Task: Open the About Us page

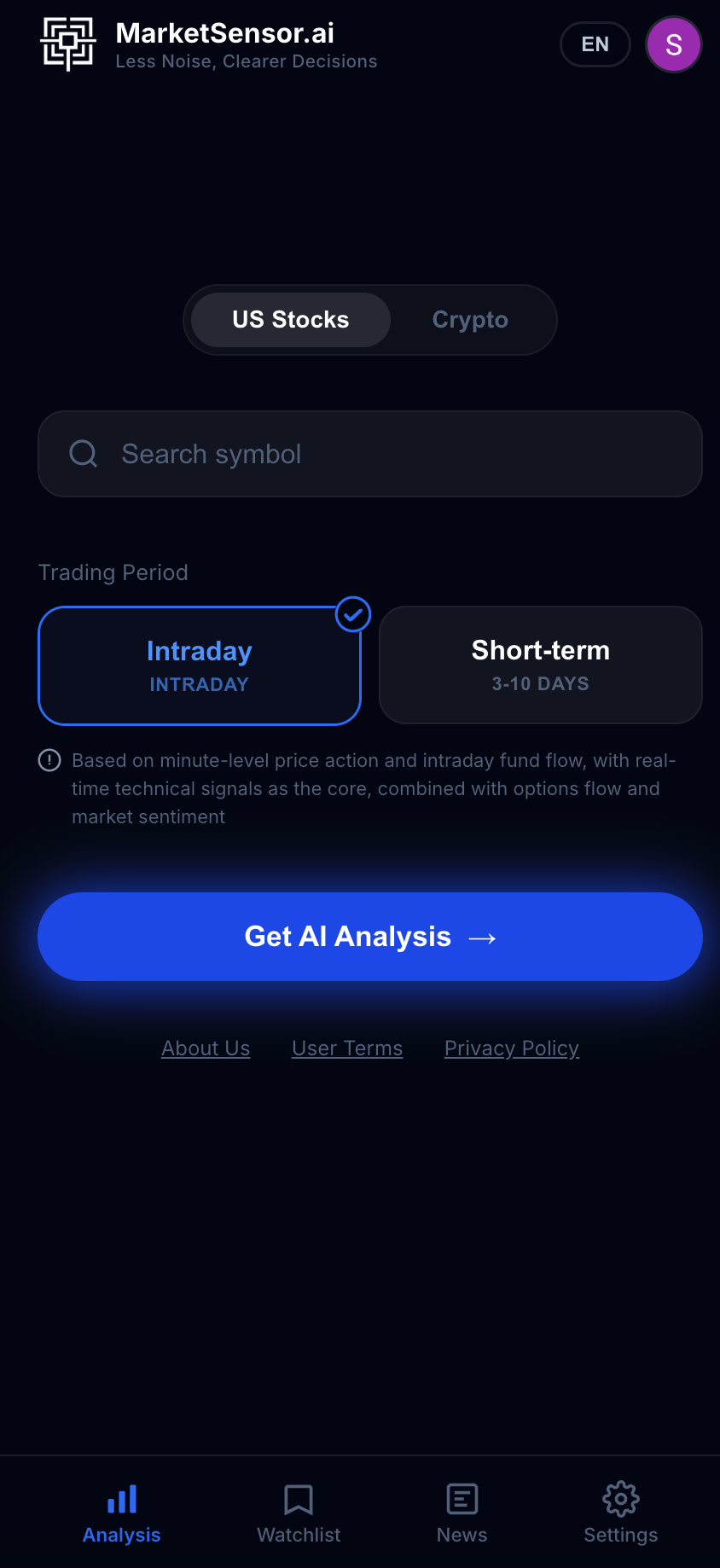Action: 206,1048
